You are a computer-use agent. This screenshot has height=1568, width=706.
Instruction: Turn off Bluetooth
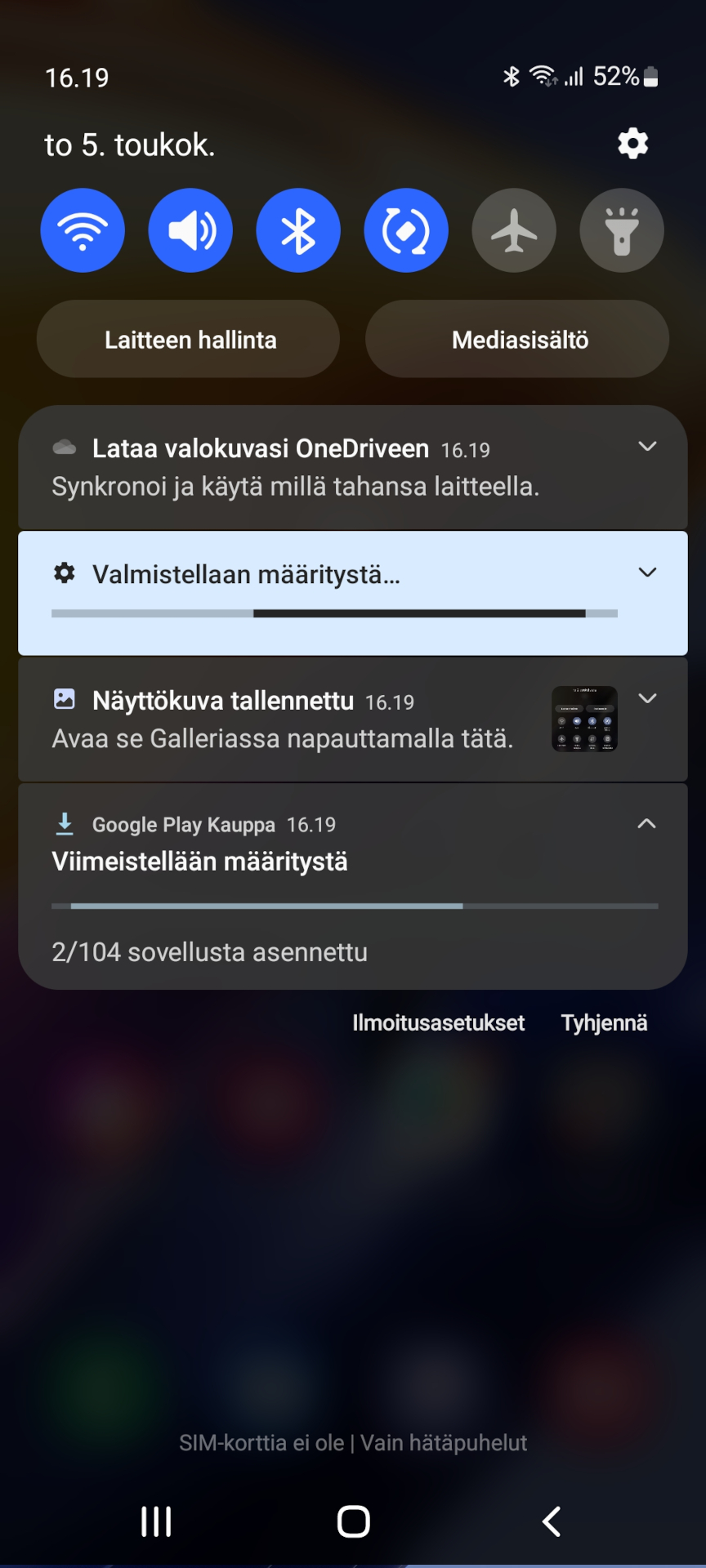coord(298,230)
